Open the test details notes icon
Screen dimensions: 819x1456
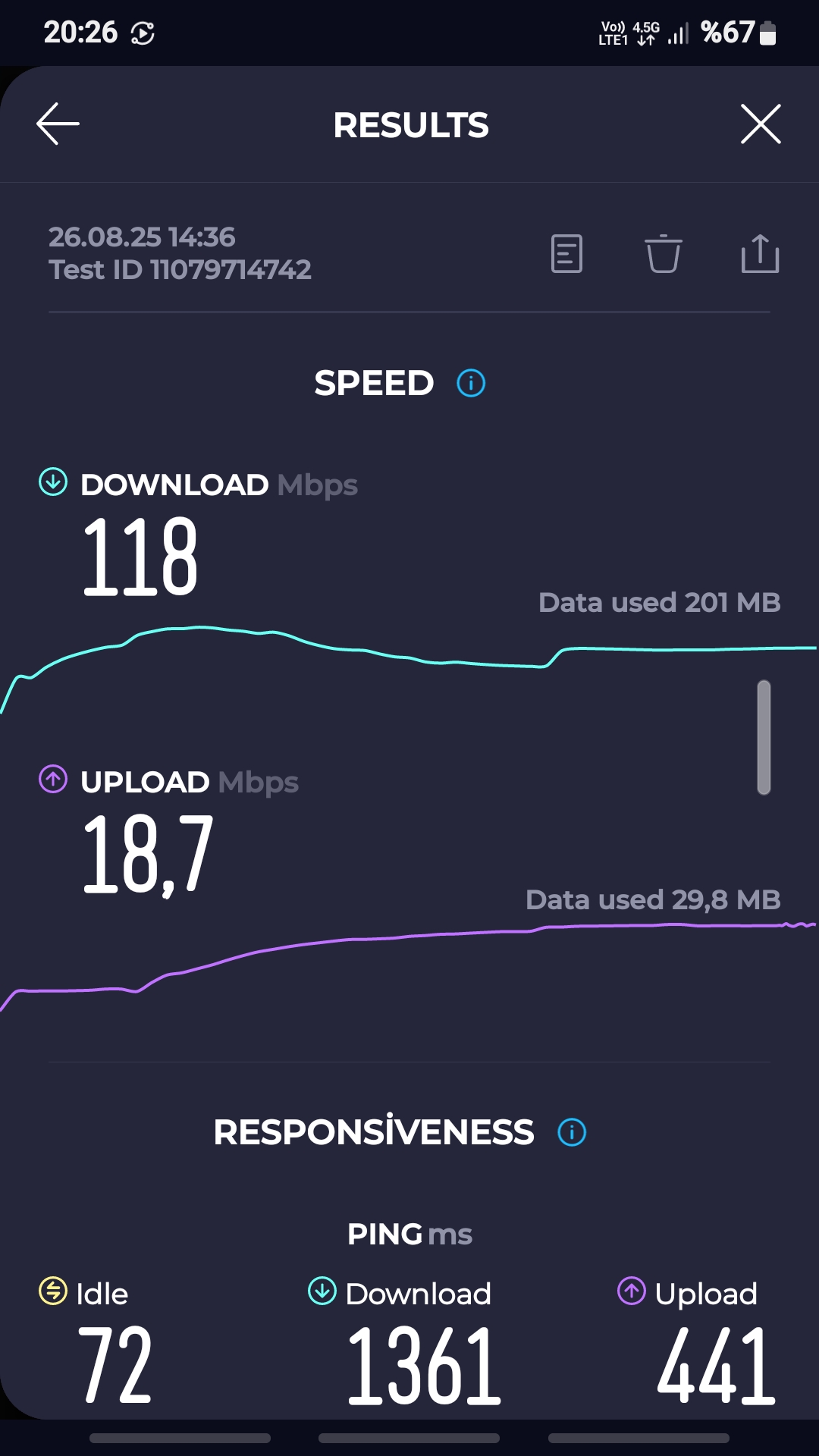pyautogui.click(x=566, y=253)
